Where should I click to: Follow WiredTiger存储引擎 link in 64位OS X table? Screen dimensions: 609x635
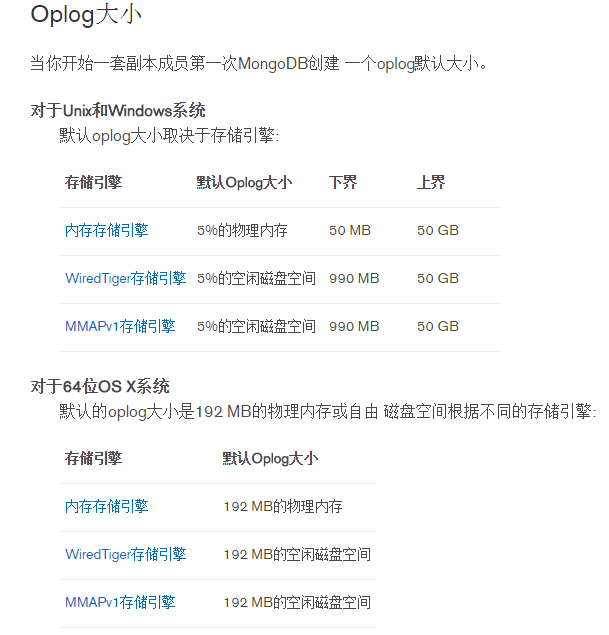(125, 555)
